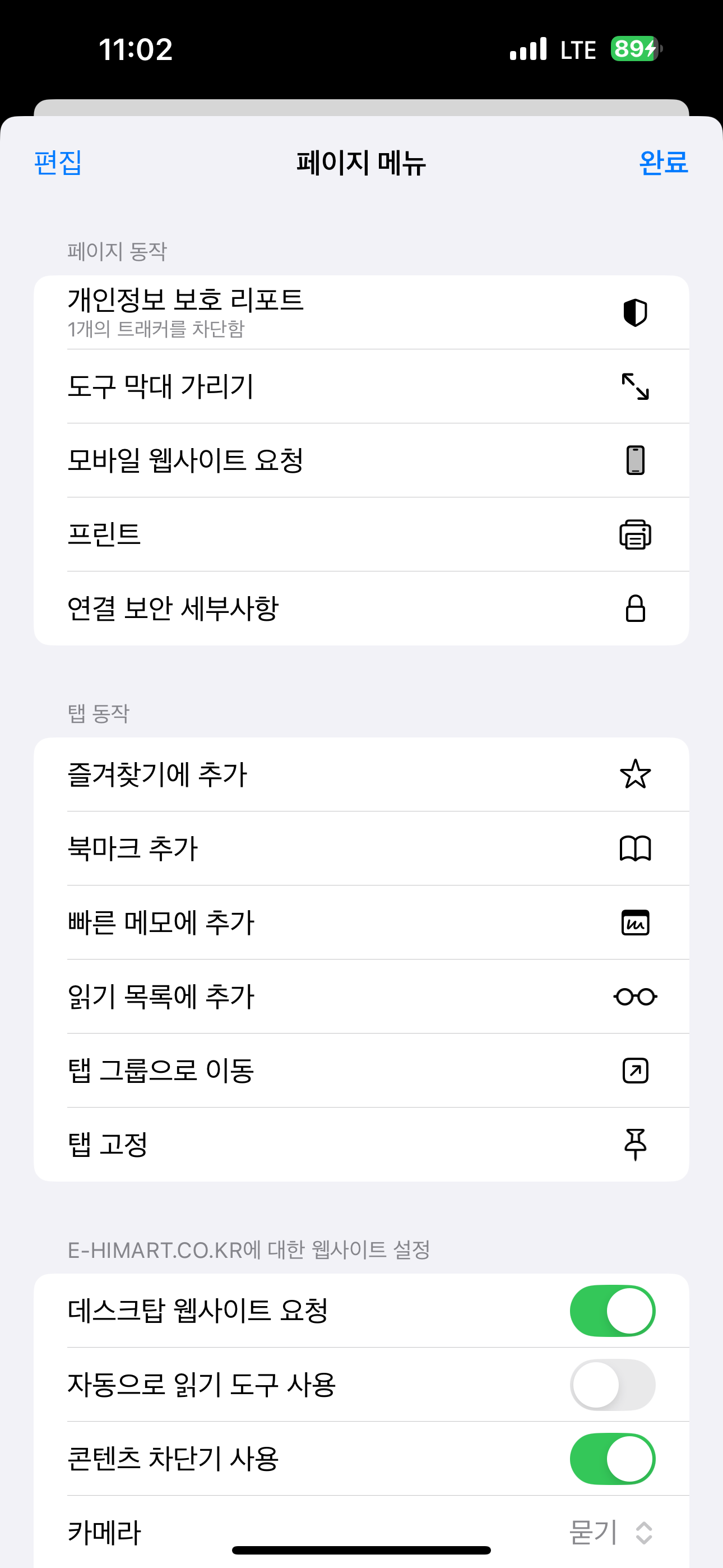Select 빠른 메모에 추가
The height and width of the screenshot is (1568, 723).
point(361,923)
